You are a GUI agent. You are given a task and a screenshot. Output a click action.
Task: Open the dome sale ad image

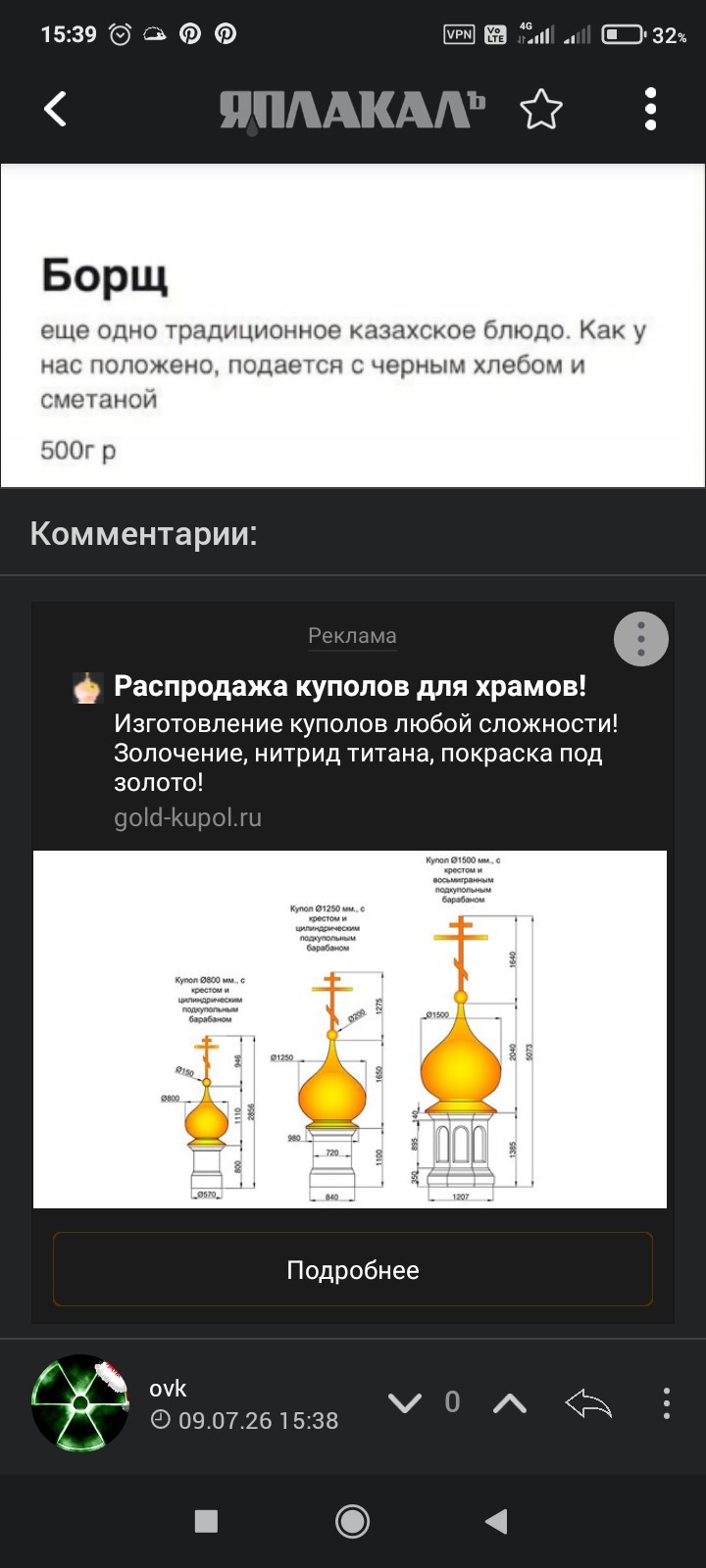[x=350, y=1029]
